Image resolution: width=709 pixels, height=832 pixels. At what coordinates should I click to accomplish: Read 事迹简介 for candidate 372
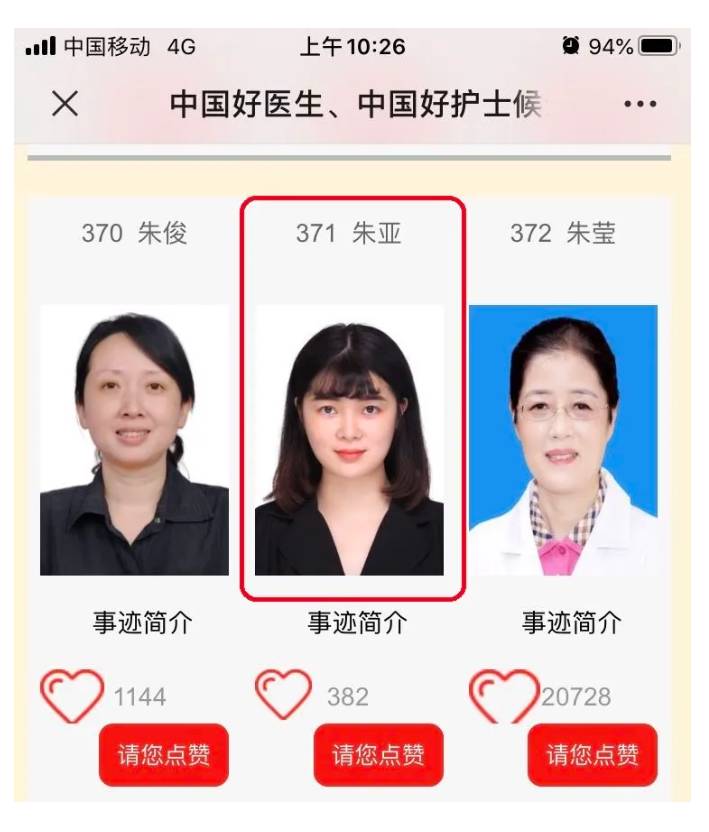[x=571, y=623]
